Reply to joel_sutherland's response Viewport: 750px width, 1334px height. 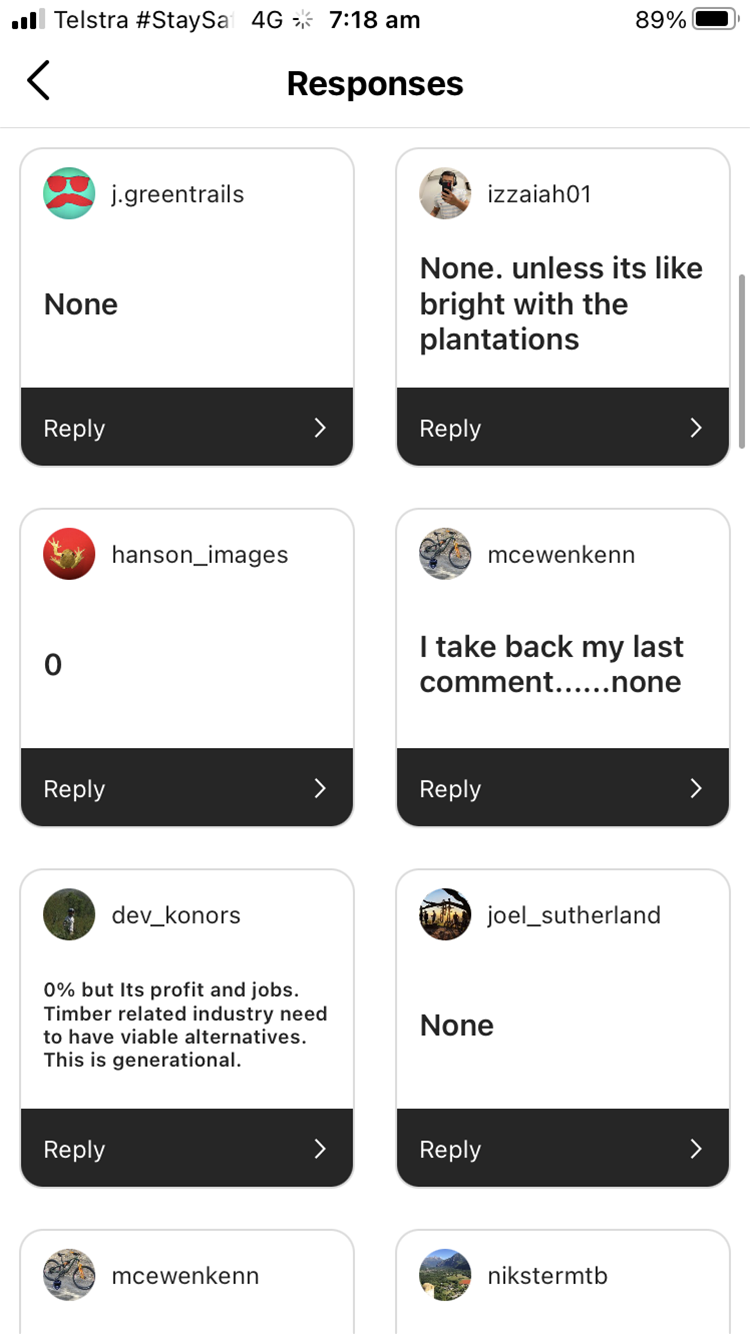(563, 1148)
